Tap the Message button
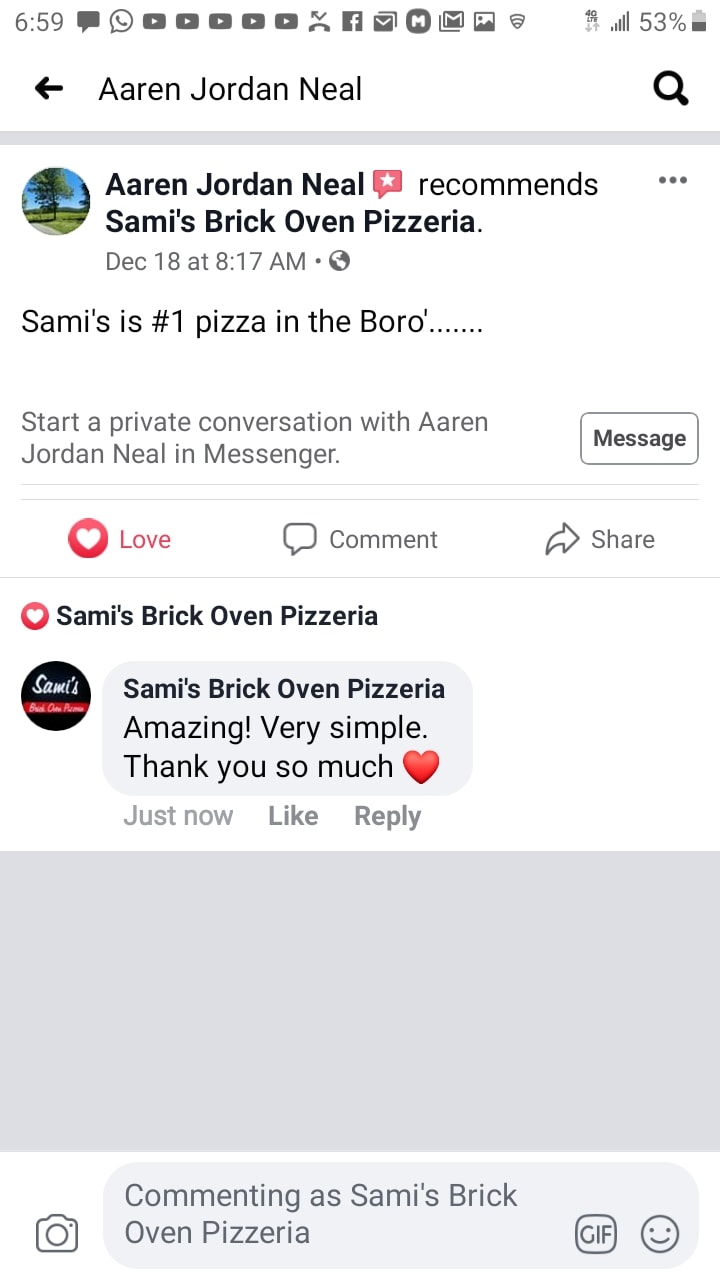The image size is (720, 1280). pyautogui.click(x=639, y=438)
